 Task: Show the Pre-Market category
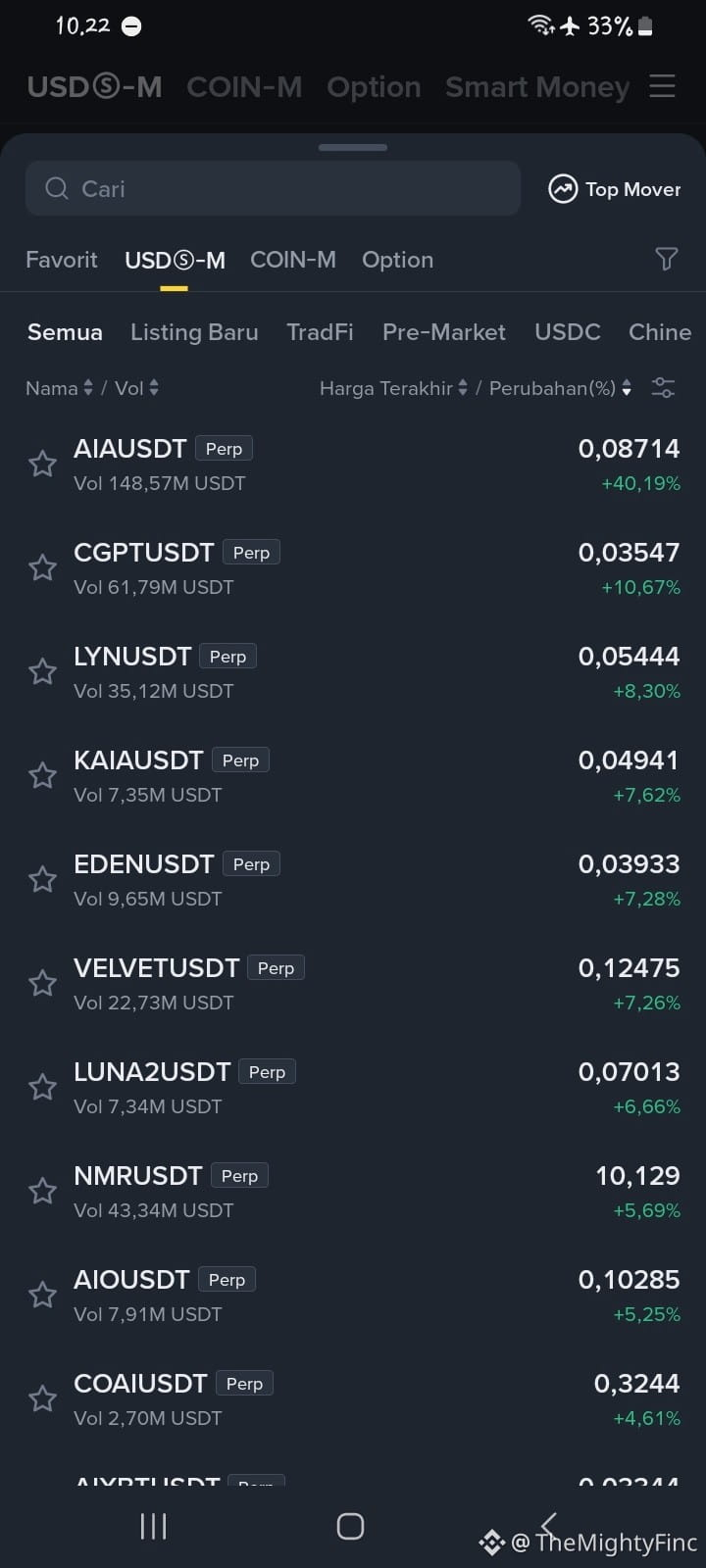443,332
